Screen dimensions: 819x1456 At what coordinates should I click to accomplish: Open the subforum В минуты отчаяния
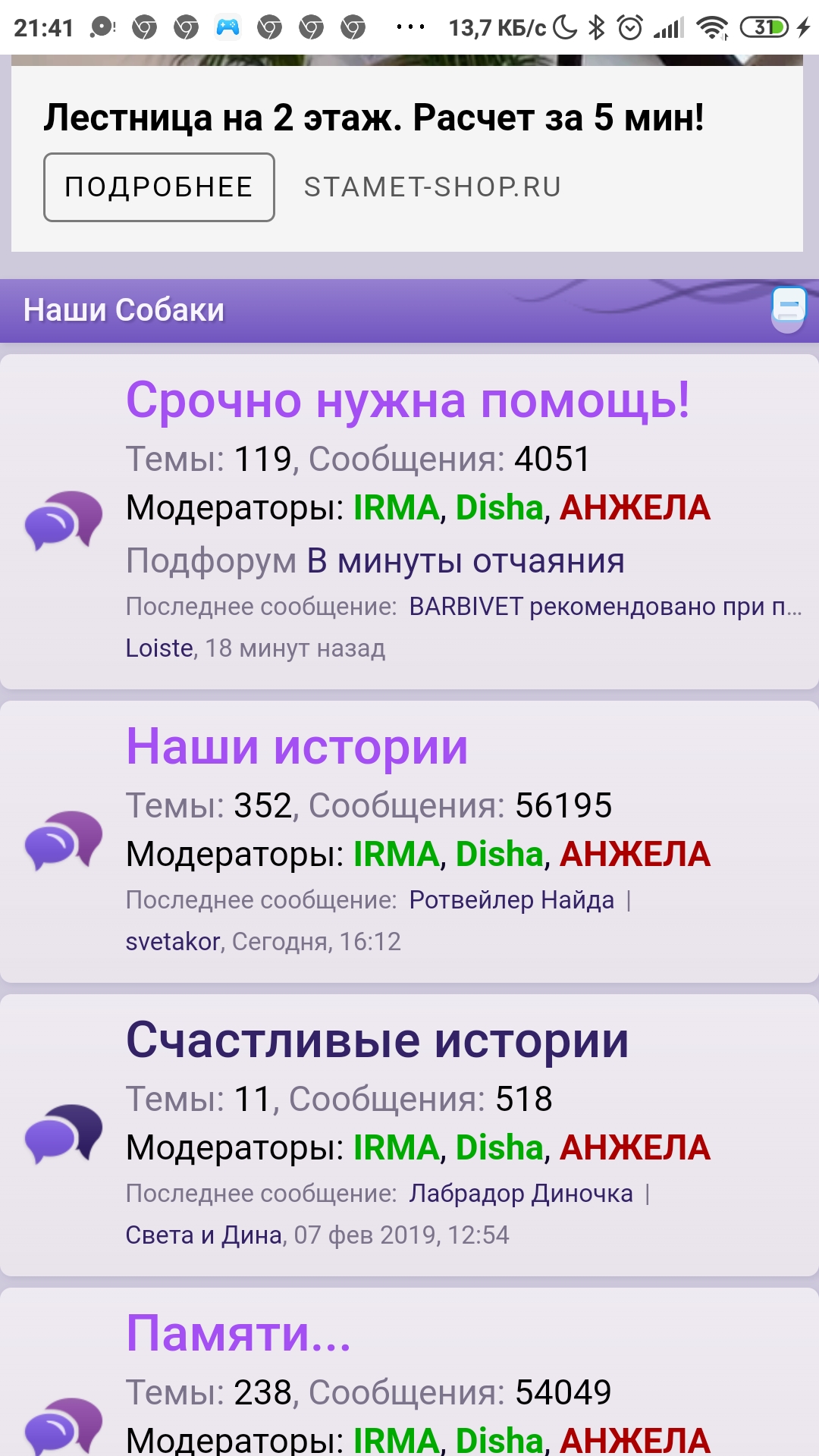466,561
